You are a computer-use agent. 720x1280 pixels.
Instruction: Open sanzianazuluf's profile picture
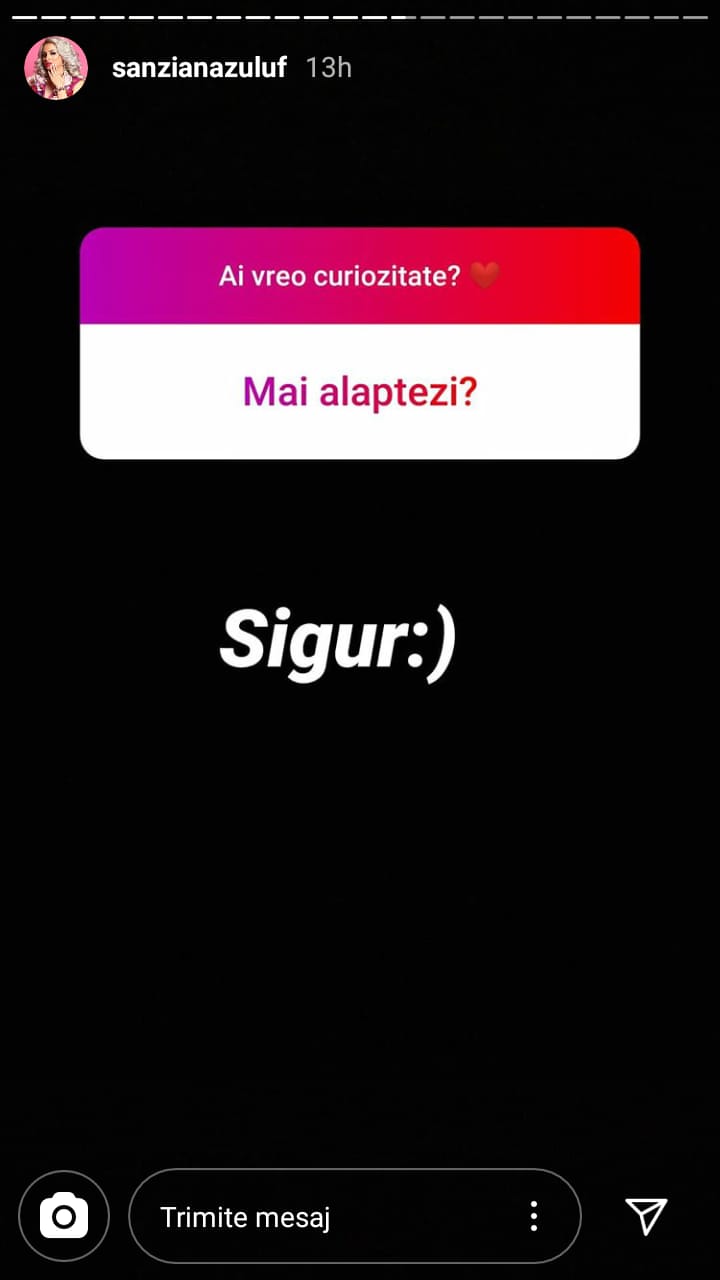pyautogui.click(x=56, y=68)
